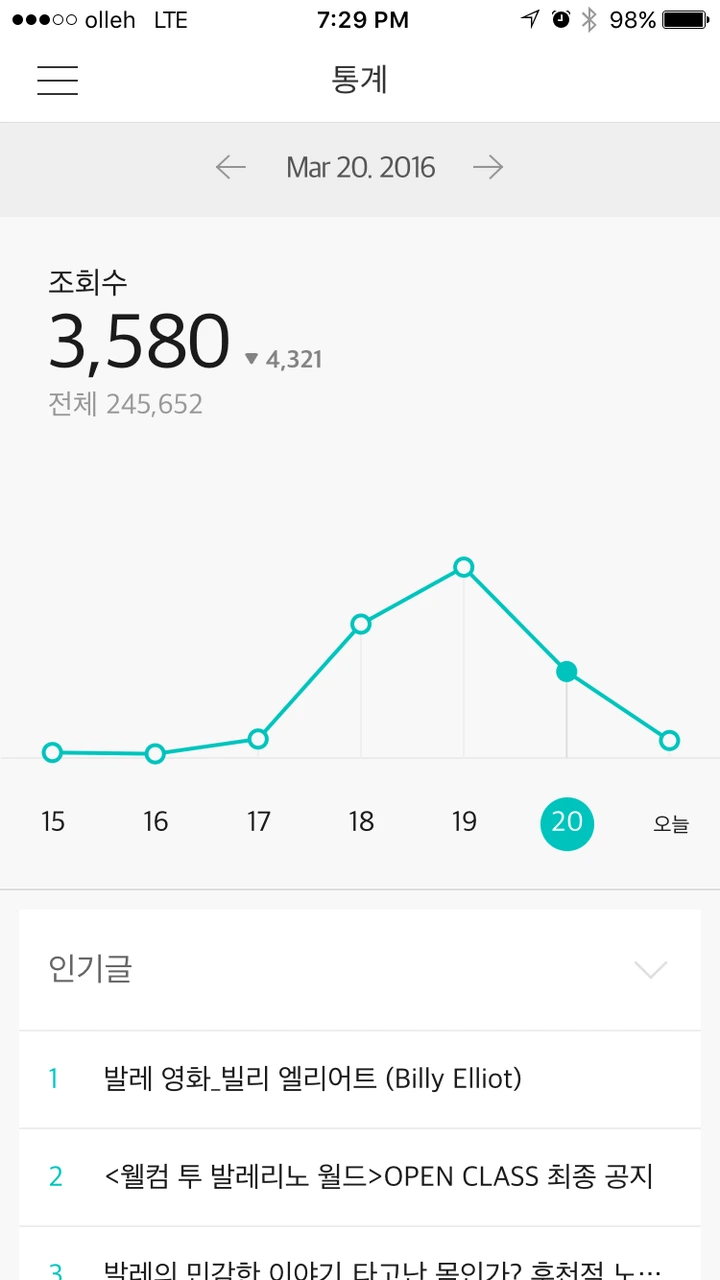Expand the 인기글 section chevron
Viewport: 720px width, 1280px height.
pos(651,969)
